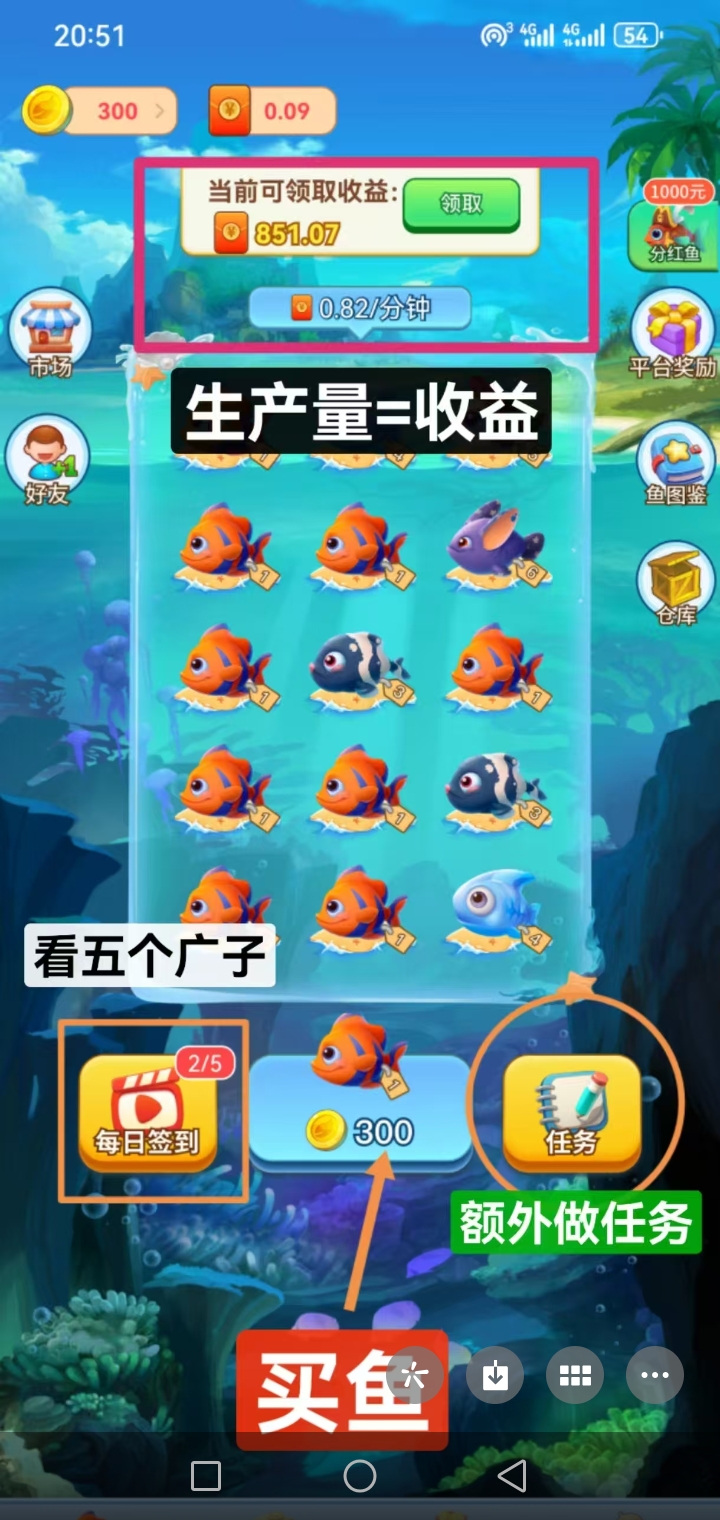Download the image with the save icon
720x1520 pixels.
pos(495,1376)
